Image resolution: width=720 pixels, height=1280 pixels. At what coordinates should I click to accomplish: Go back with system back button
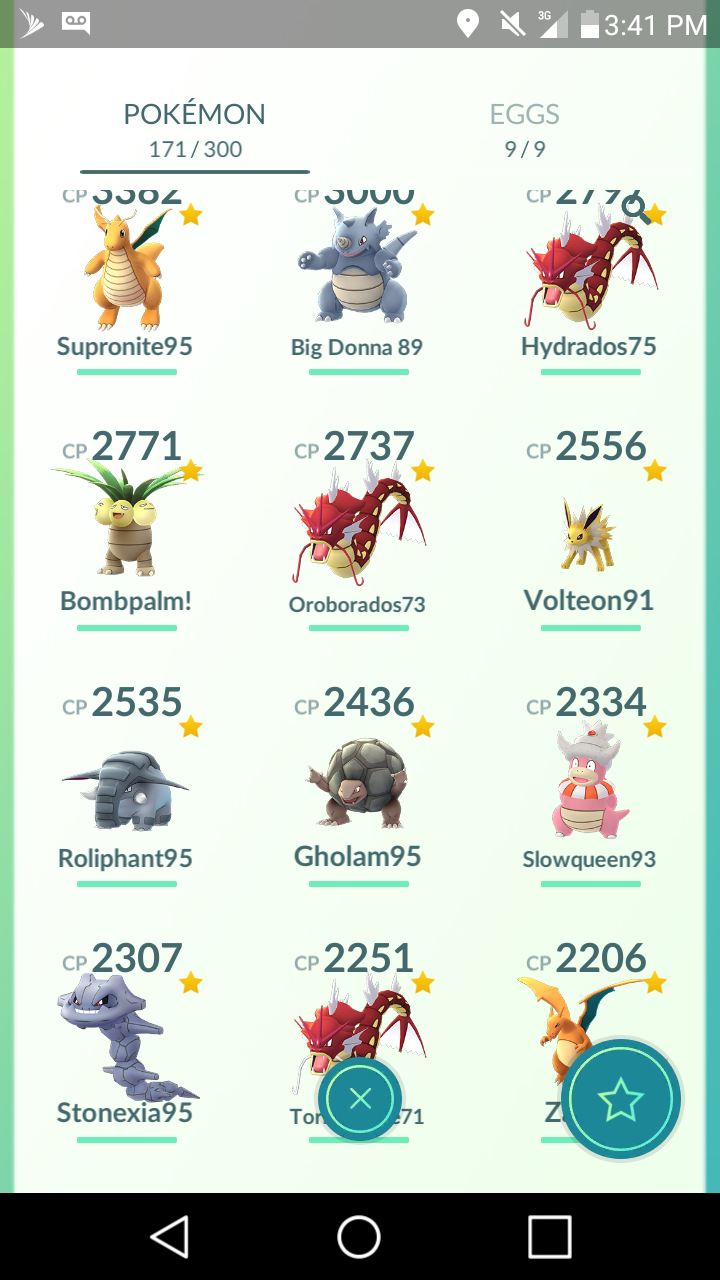169,1237
